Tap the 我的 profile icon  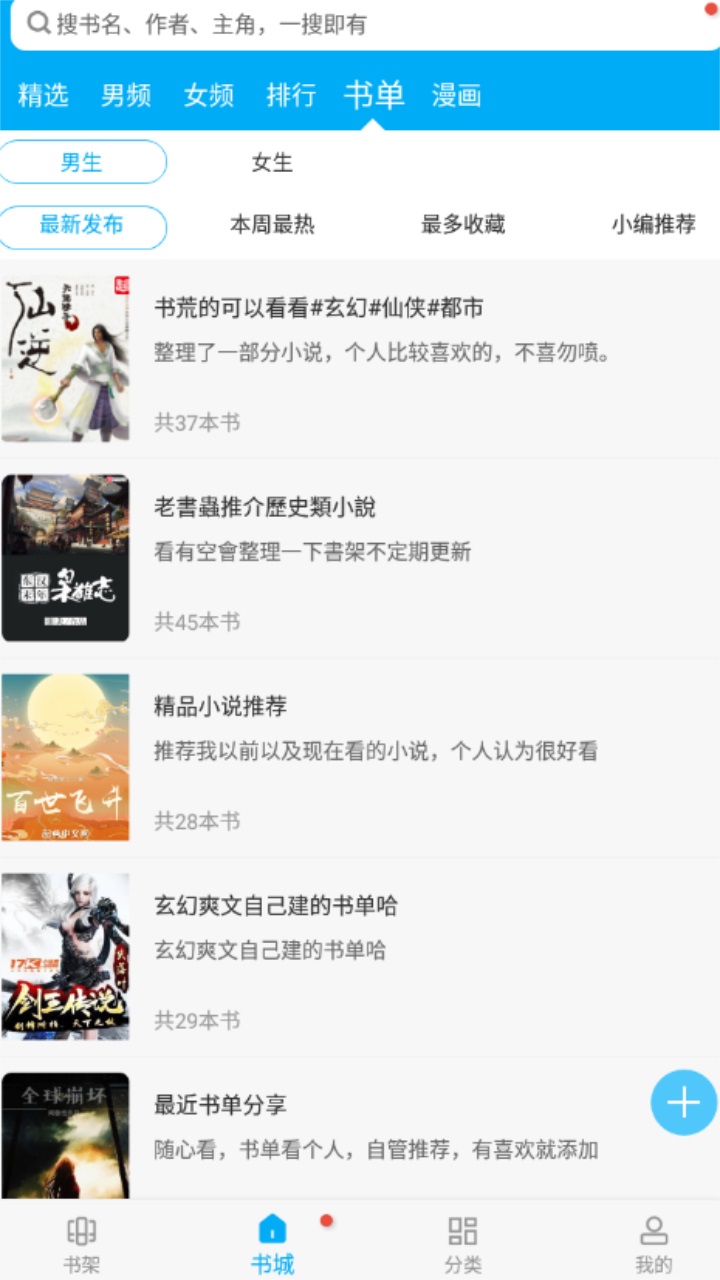[x=654, y=1240]
